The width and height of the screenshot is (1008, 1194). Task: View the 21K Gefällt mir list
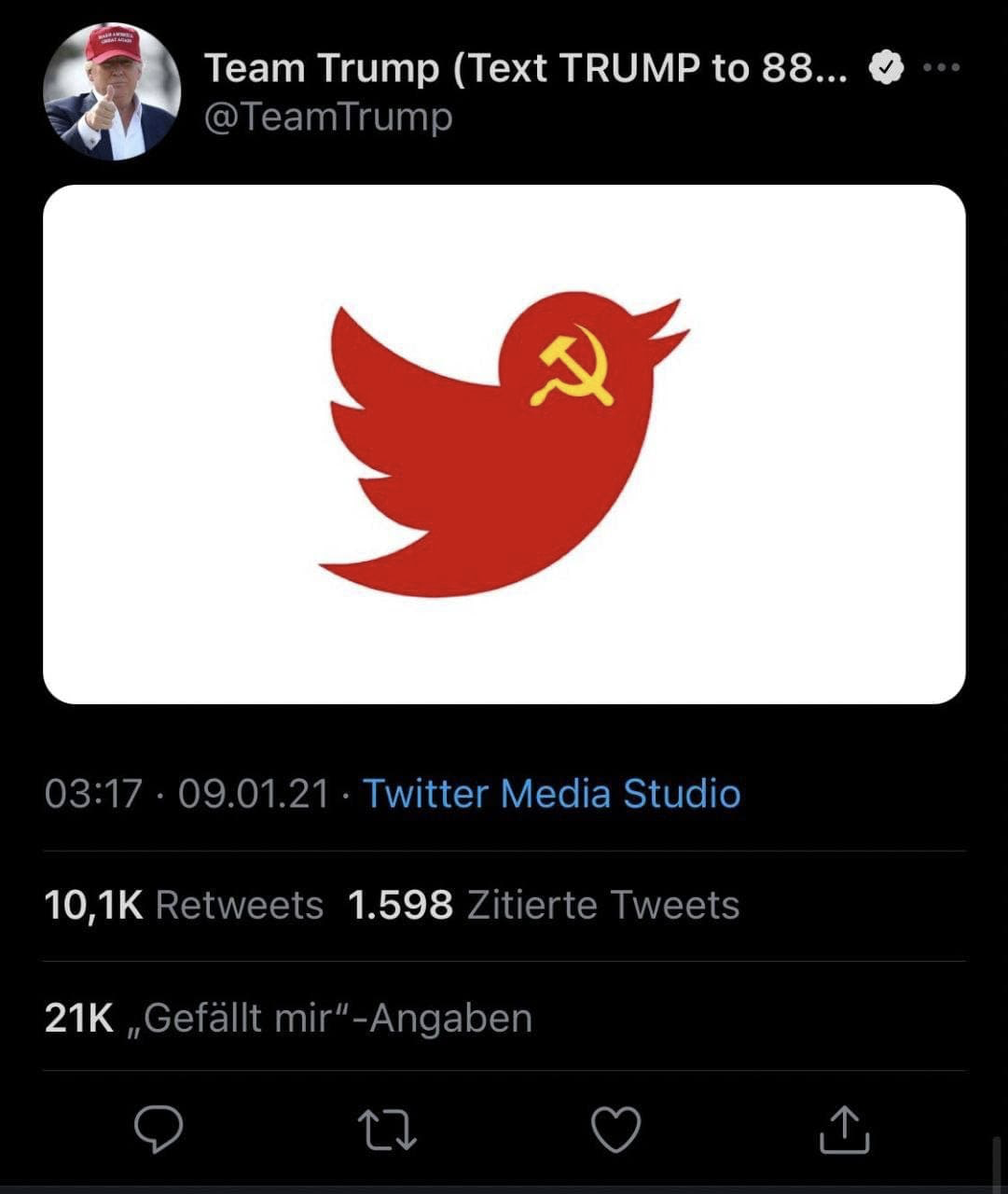point(288,1018)
